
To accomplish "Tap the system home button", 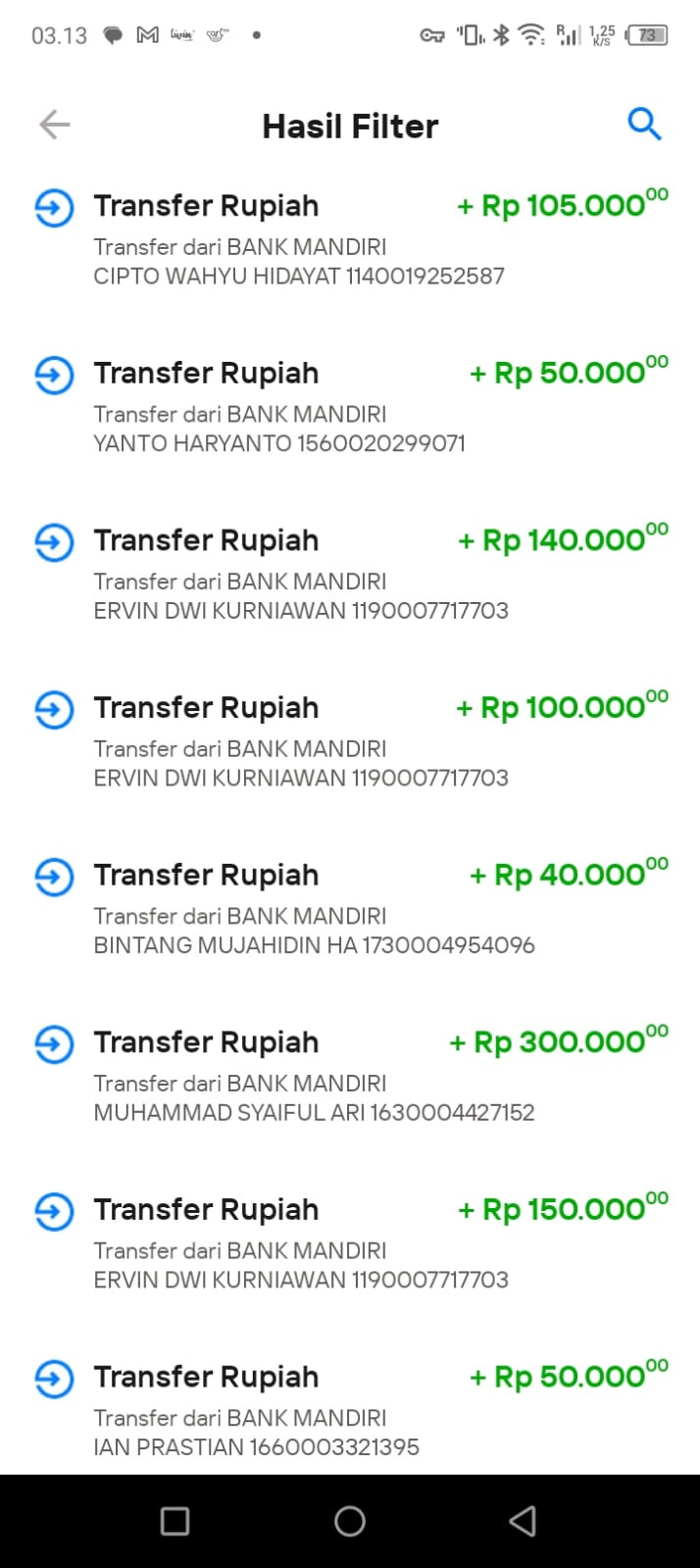I will click(x=350, y=1521).
